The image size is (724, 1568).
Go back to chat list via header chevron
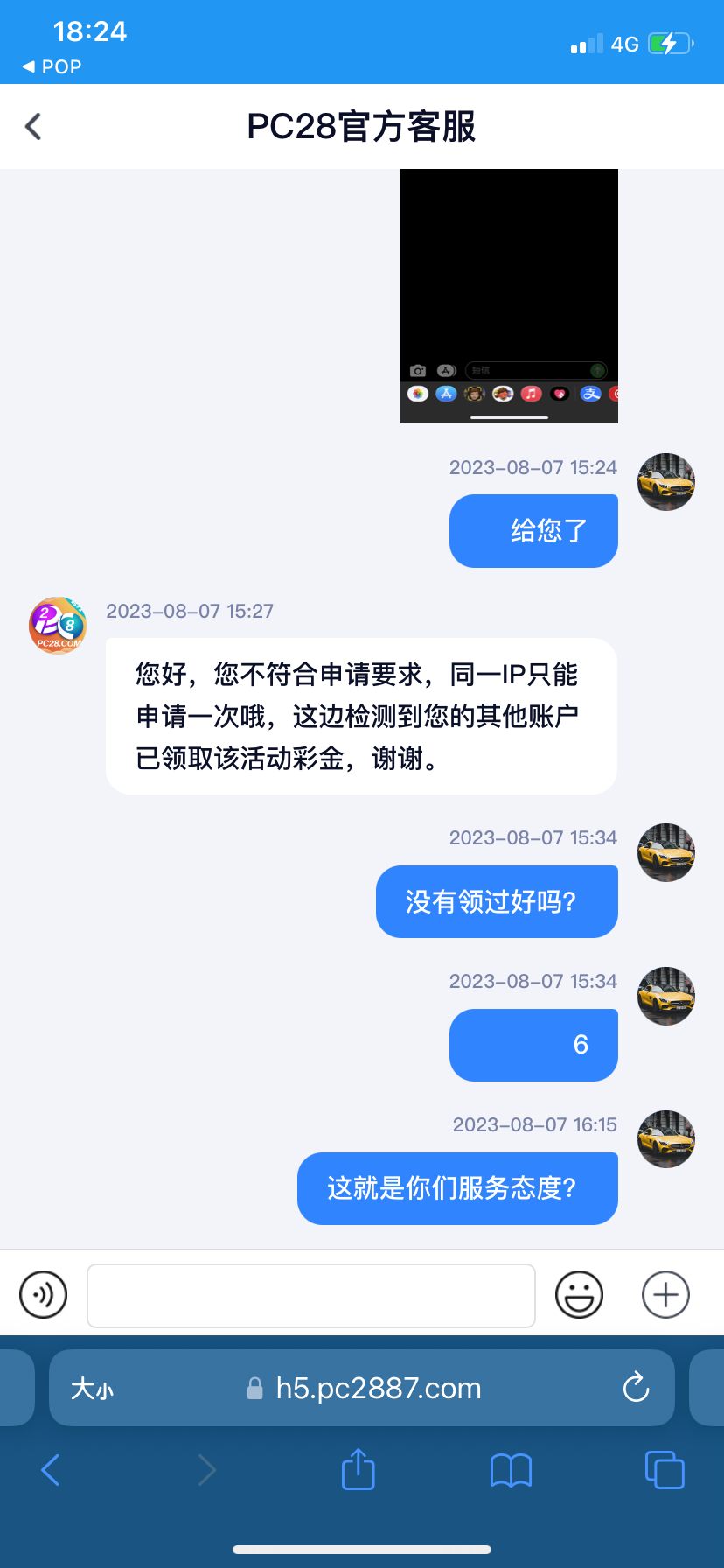[32, 125]
